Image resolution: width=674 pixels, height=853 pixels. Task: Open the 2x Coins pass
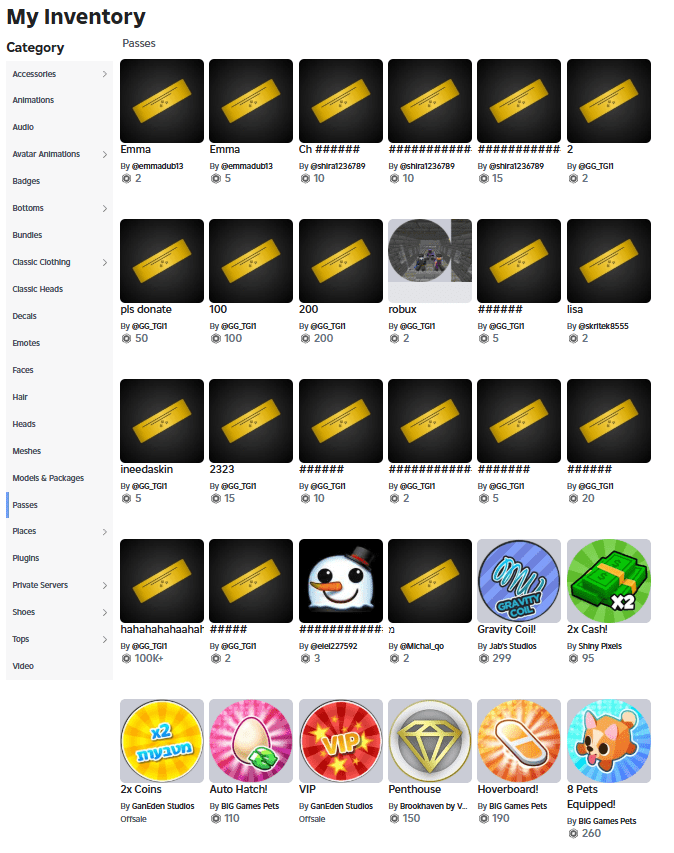(x=161, y=741)
